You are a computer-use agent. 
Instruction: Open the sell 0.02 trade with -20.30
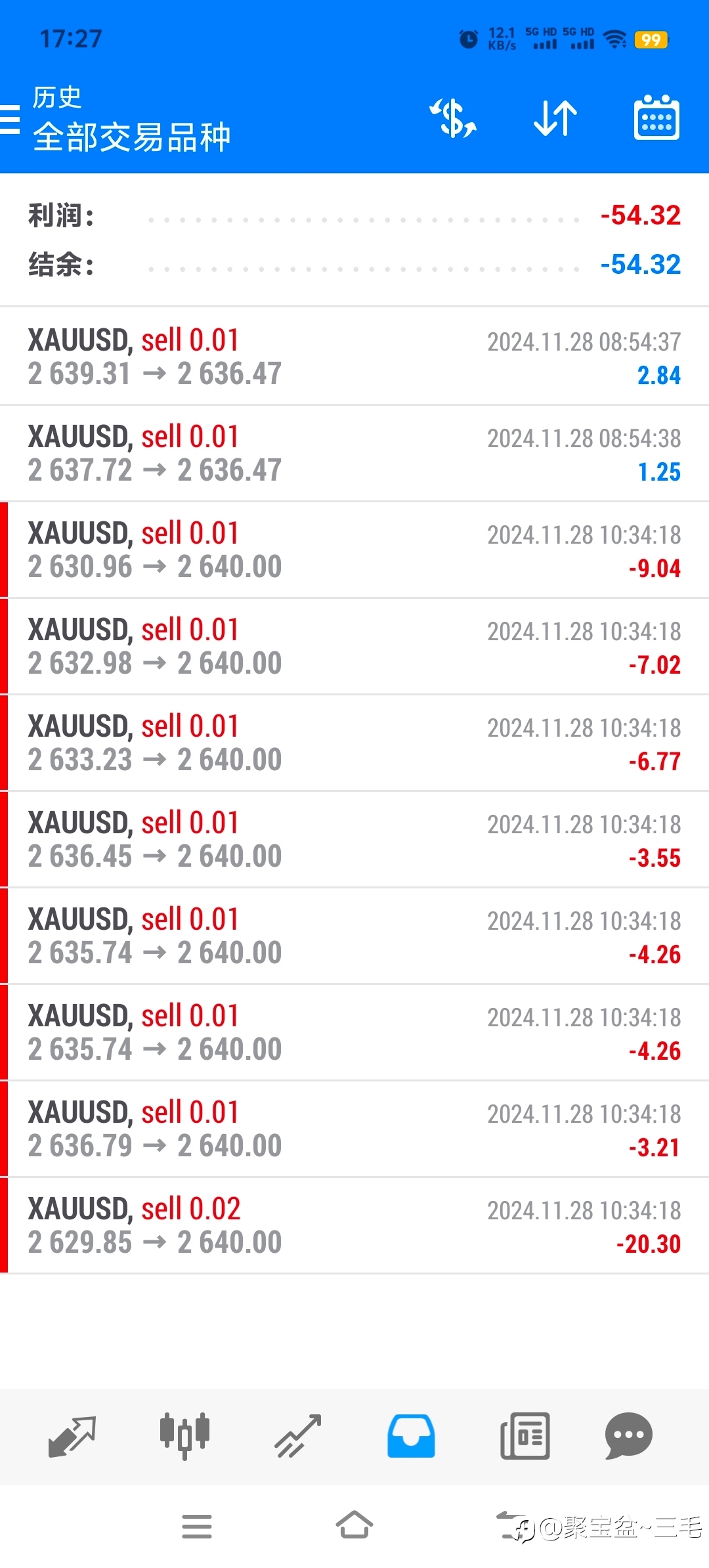point(354,1225)
